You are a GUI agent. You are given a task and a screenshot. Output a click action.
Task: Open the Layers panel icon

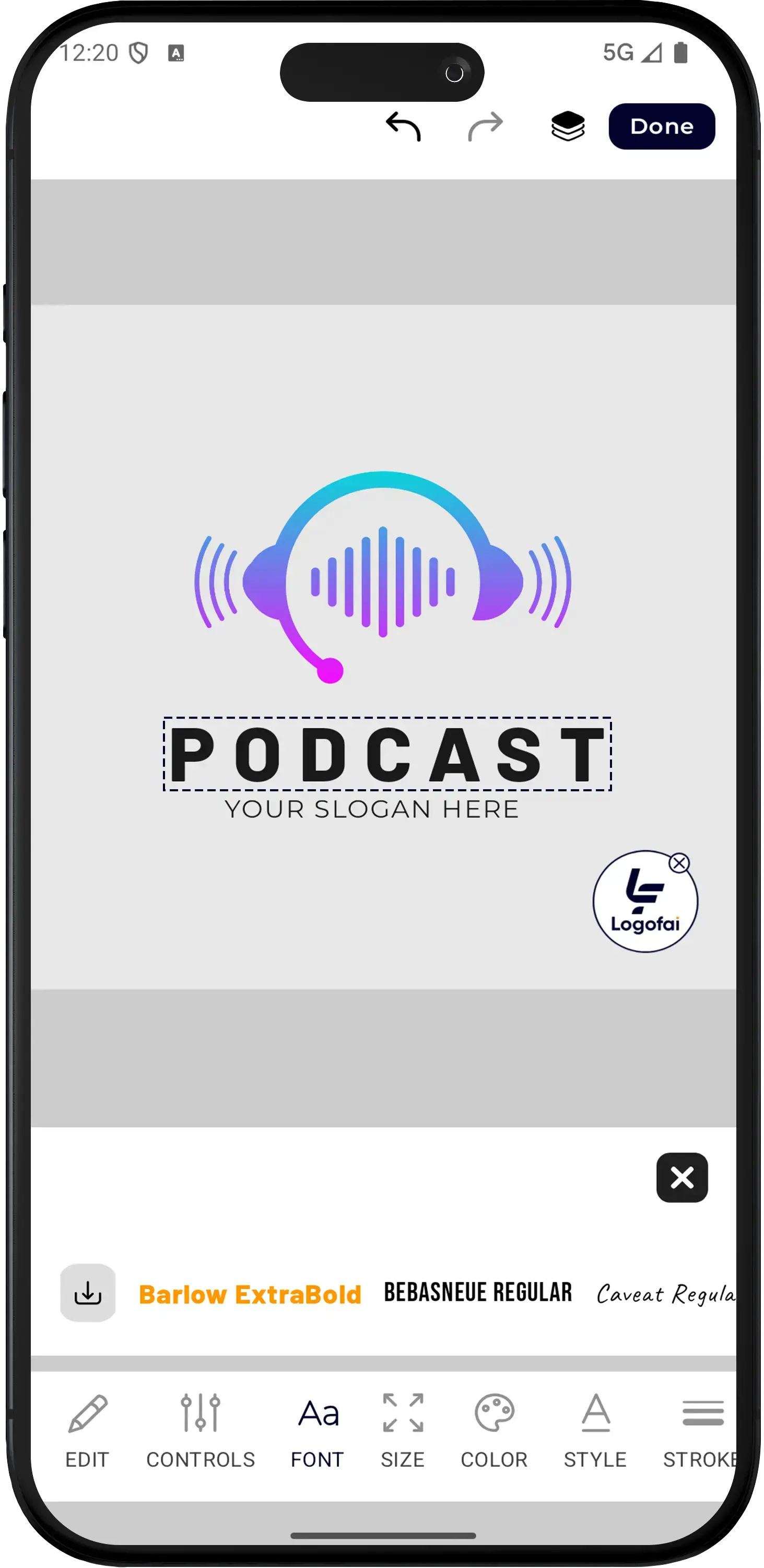pos(567,126)
